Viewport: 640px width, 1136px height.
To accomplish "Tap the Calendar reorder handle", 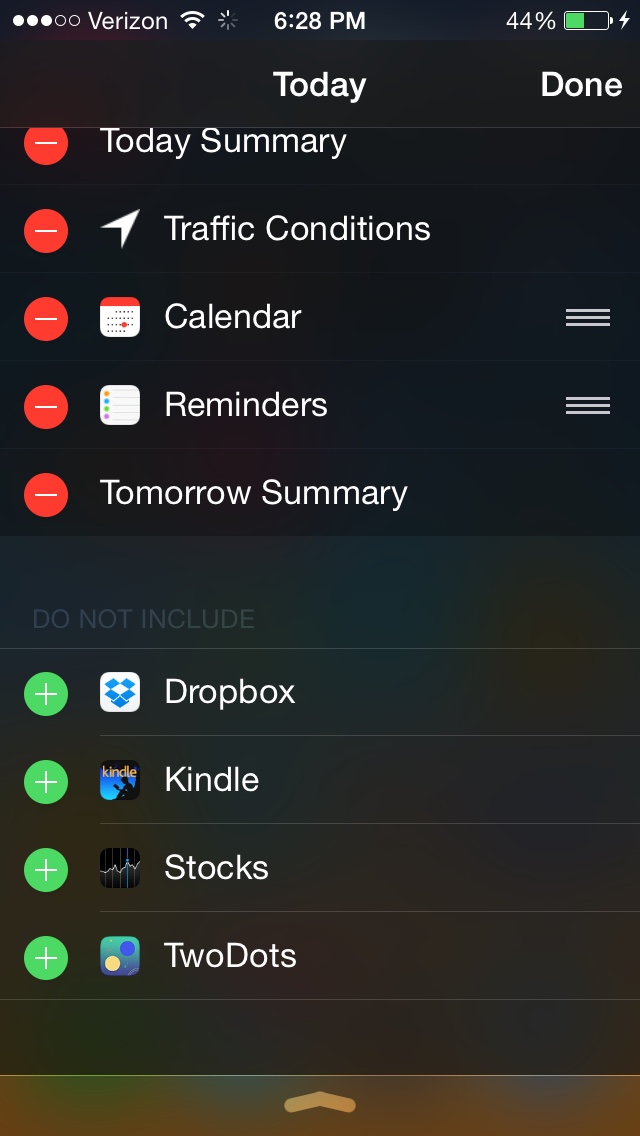I will [587, 318].
